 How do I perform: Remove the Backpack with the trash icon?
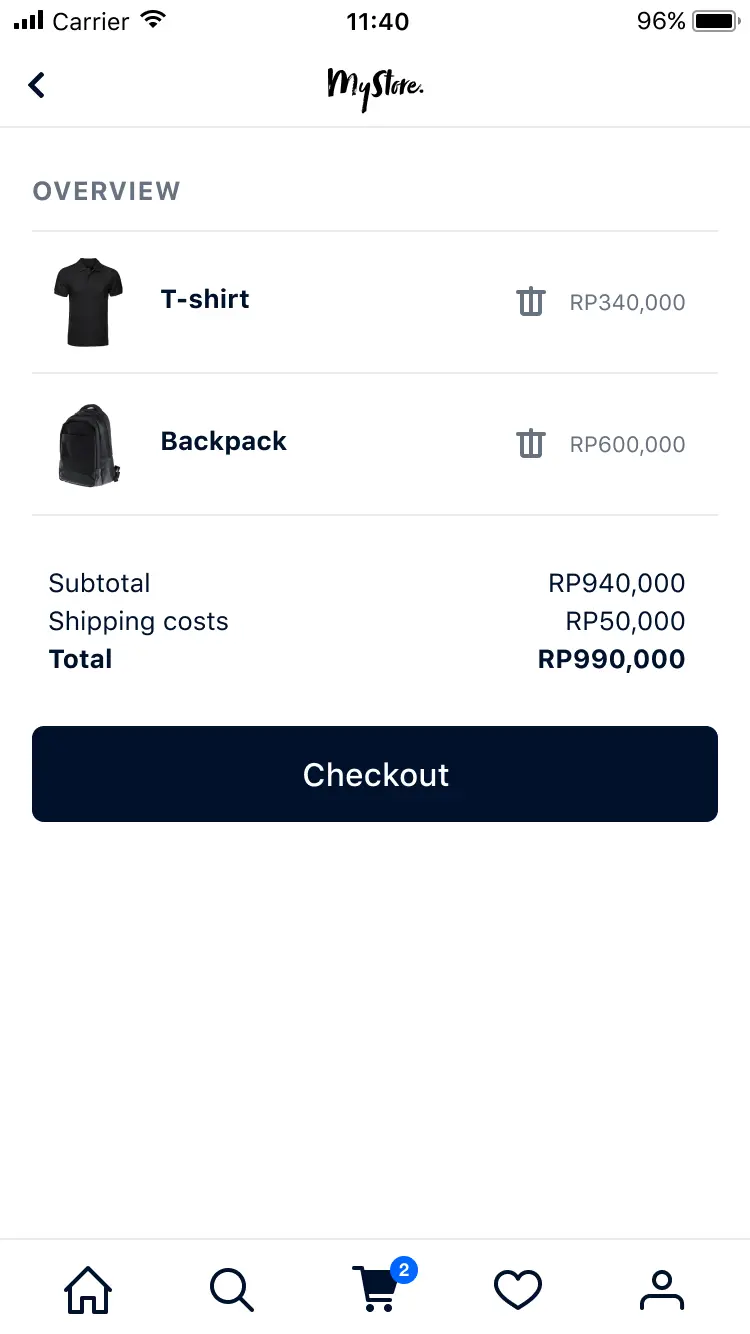pyautogui.click(x=530, y=444)
